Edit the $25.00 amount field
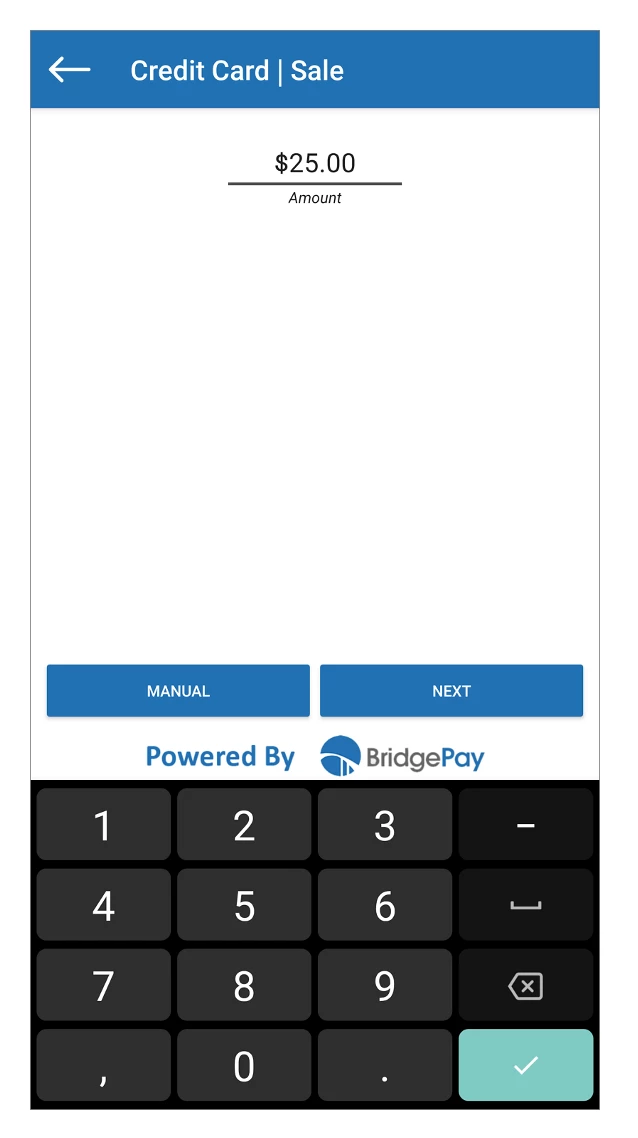Screen dimensions: 638x1138 click(x=315, y=164)
